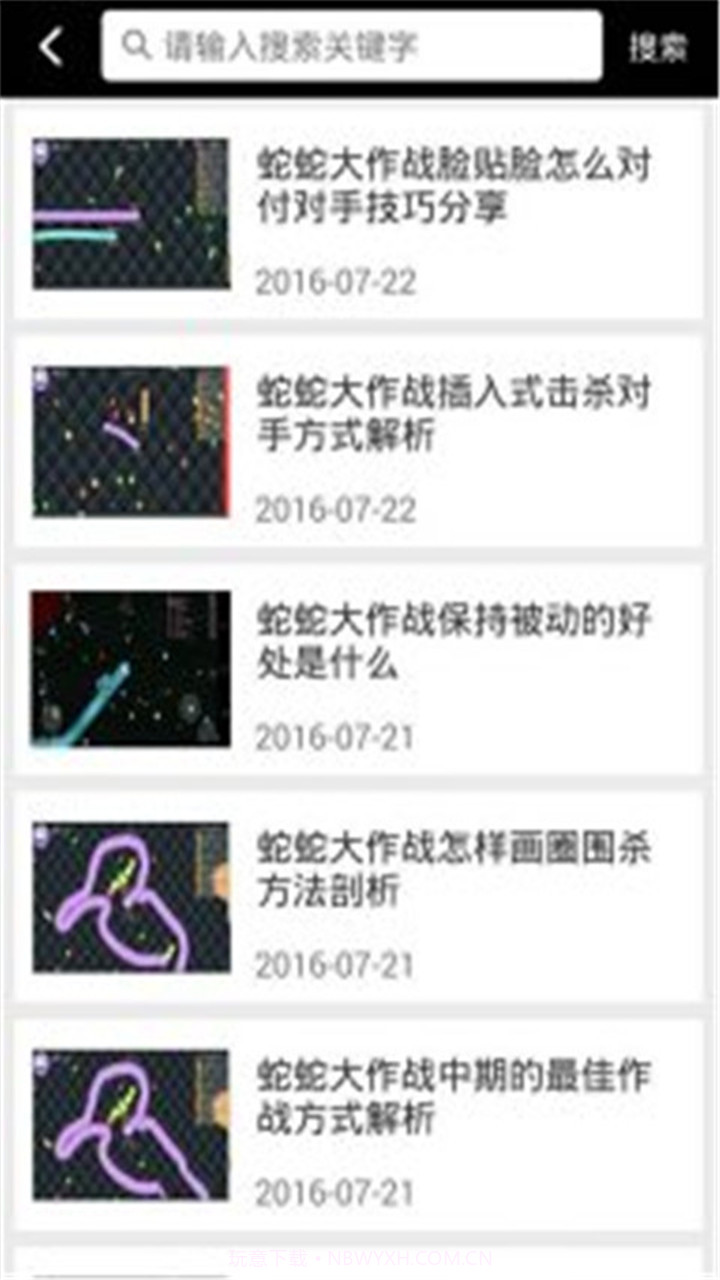Screen dimensions: 720x1280
Task: Tap the 2016-07-21 date on last article
Action: (x=335, y=1190)
